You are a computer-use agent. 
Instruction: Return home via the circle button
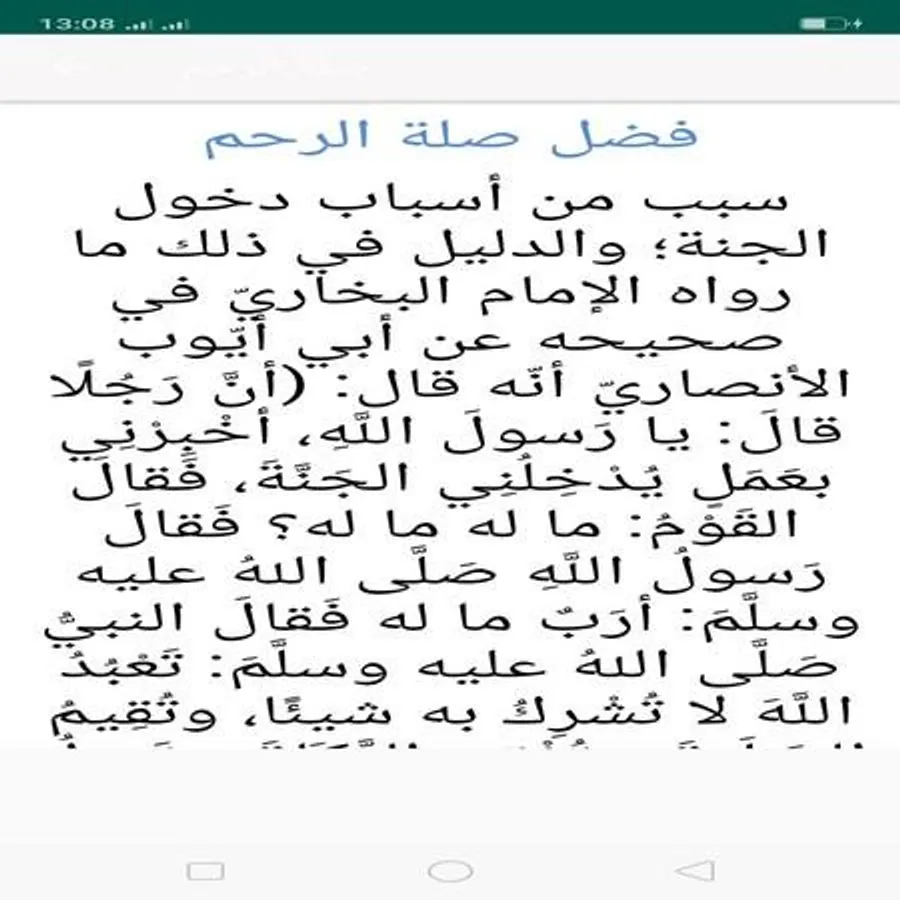451,871
